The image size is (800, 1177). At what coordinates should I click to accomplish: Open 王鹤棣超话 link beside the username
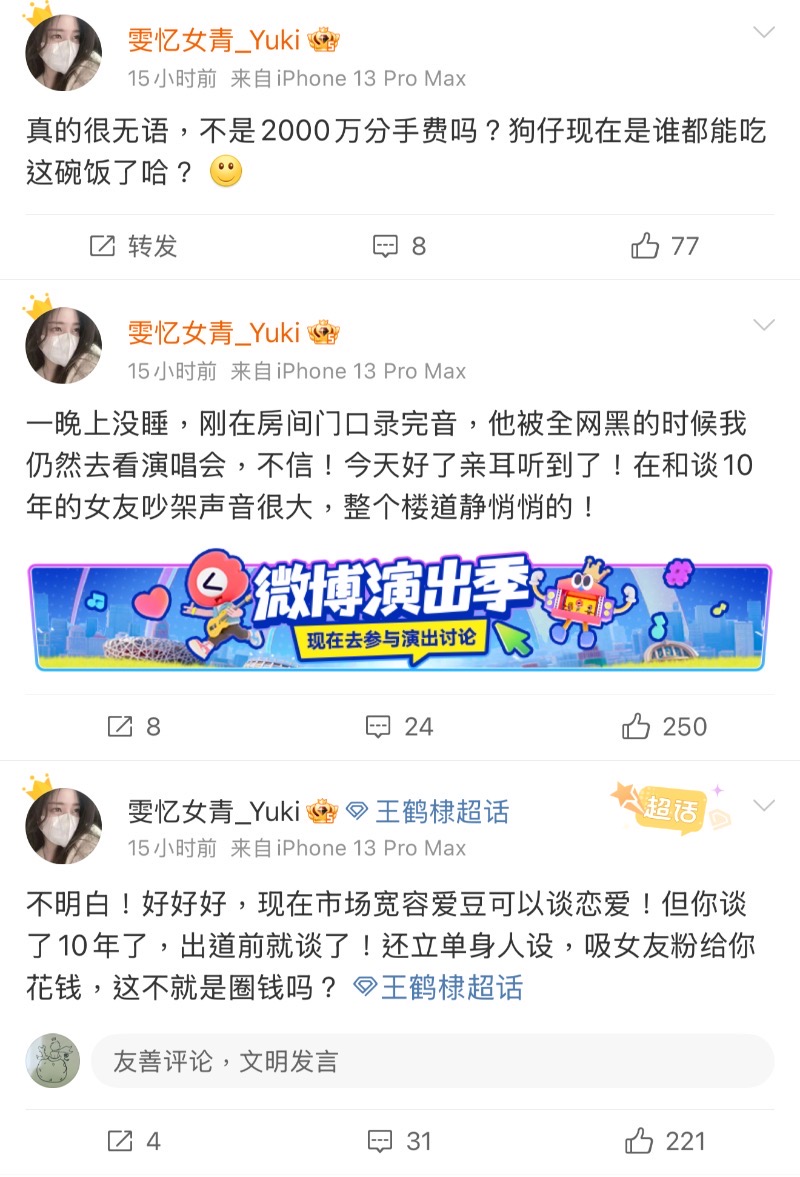[428, 811]
